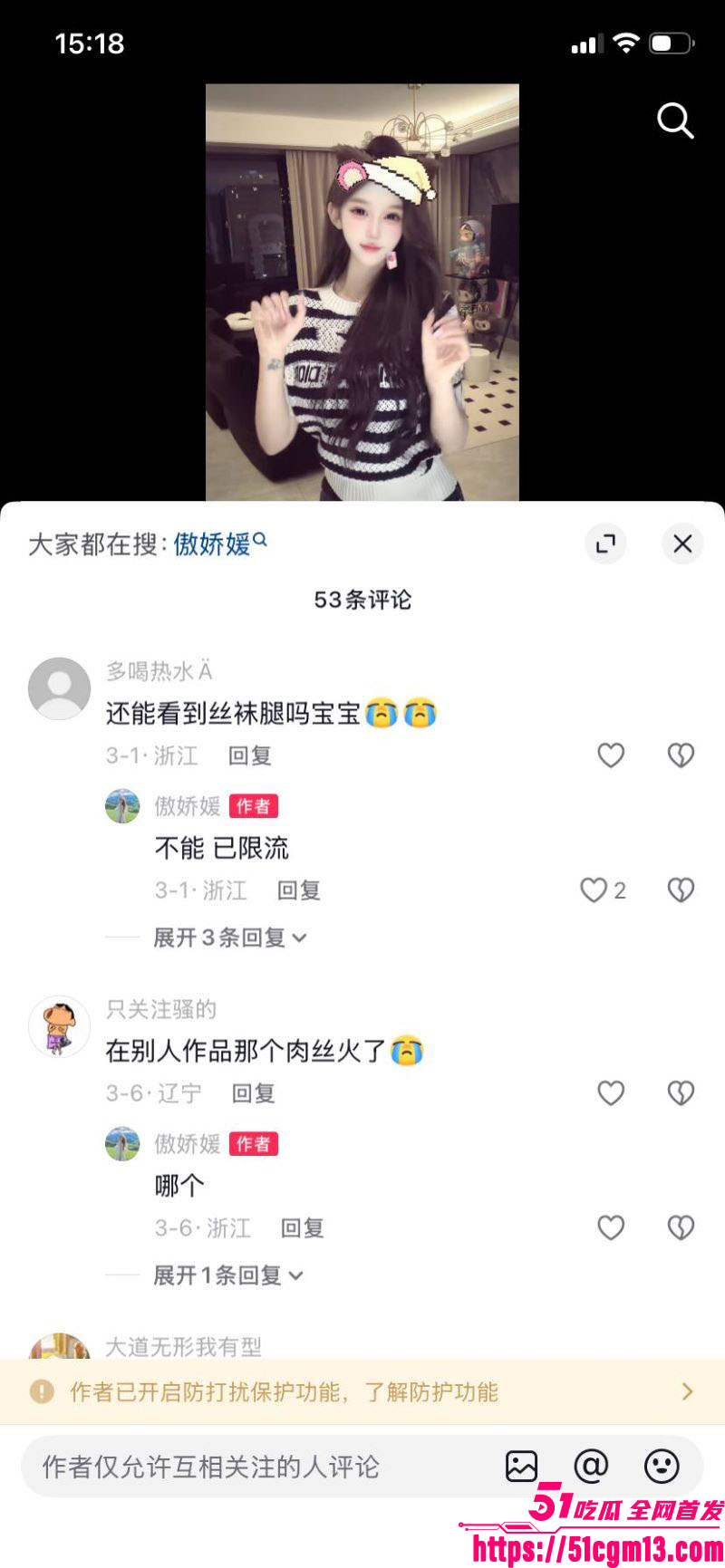Dislike the first comment from 多喝热水
This screenshot has height=1568, width=725.
click(x=681, y=755)
